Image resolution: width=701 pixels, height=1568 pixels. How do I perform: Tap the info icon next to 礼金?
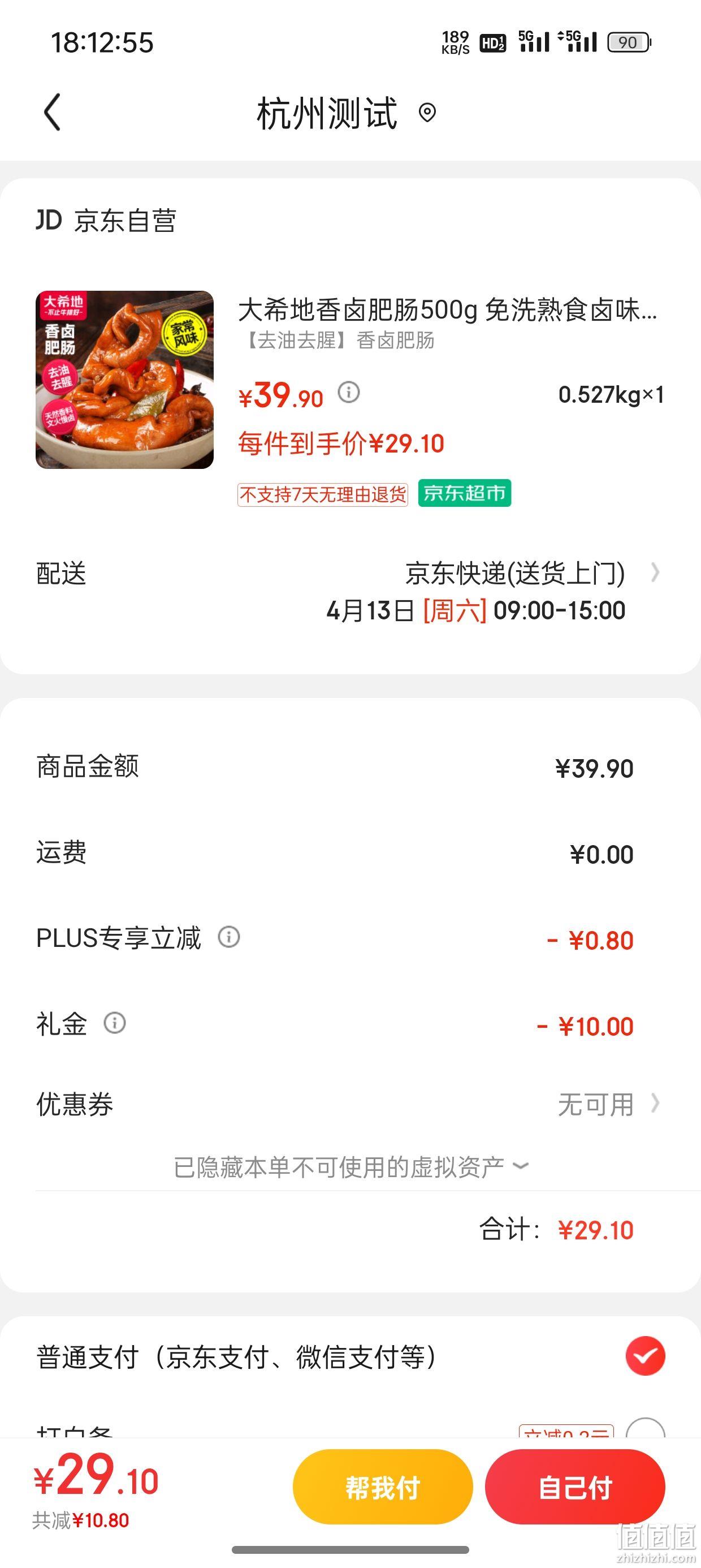[114, 1023]
